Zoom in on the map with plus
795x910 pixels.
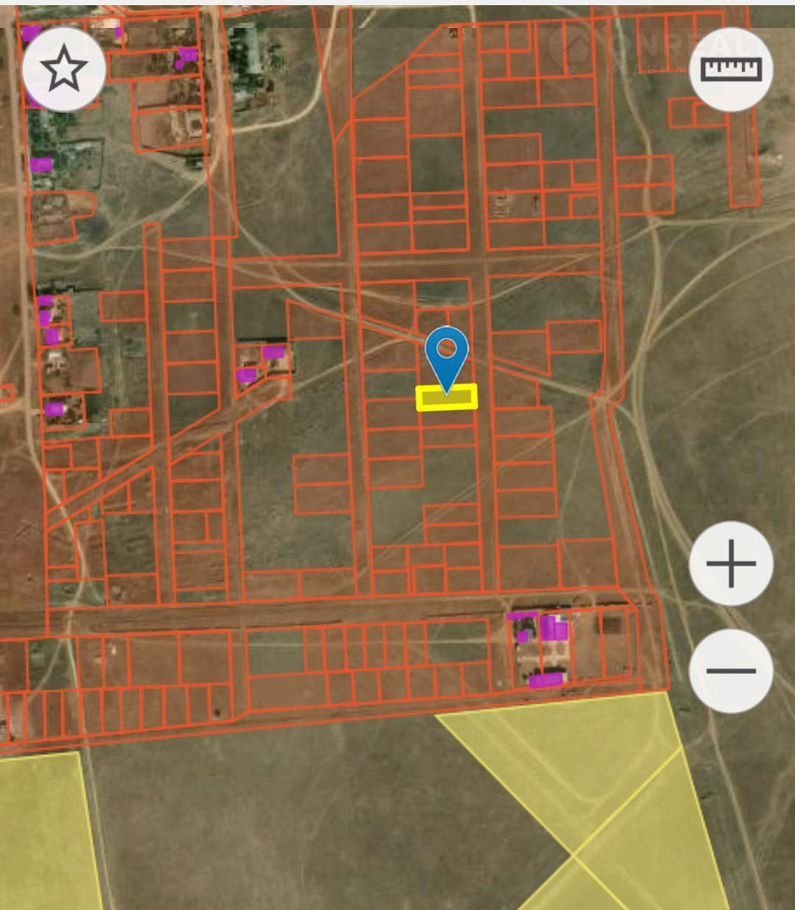[x=731, y=564]
